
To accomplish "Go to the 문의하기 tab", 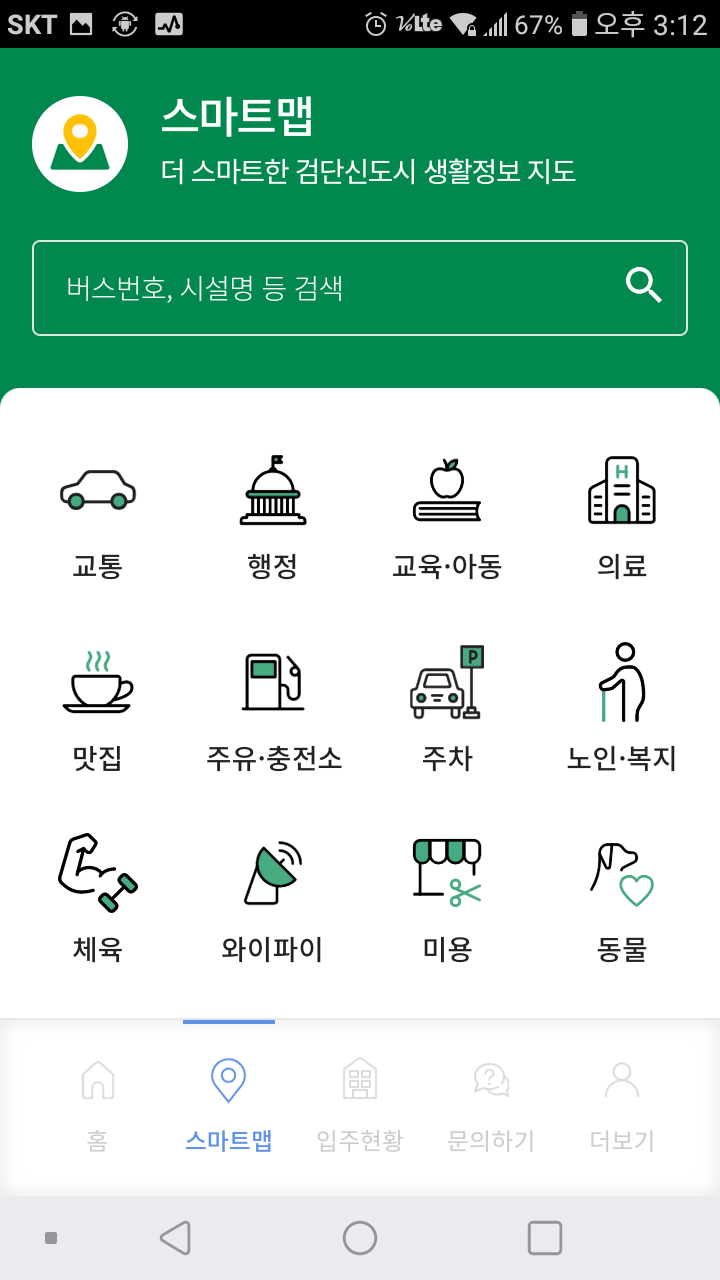I will [x=491, y=1105].
